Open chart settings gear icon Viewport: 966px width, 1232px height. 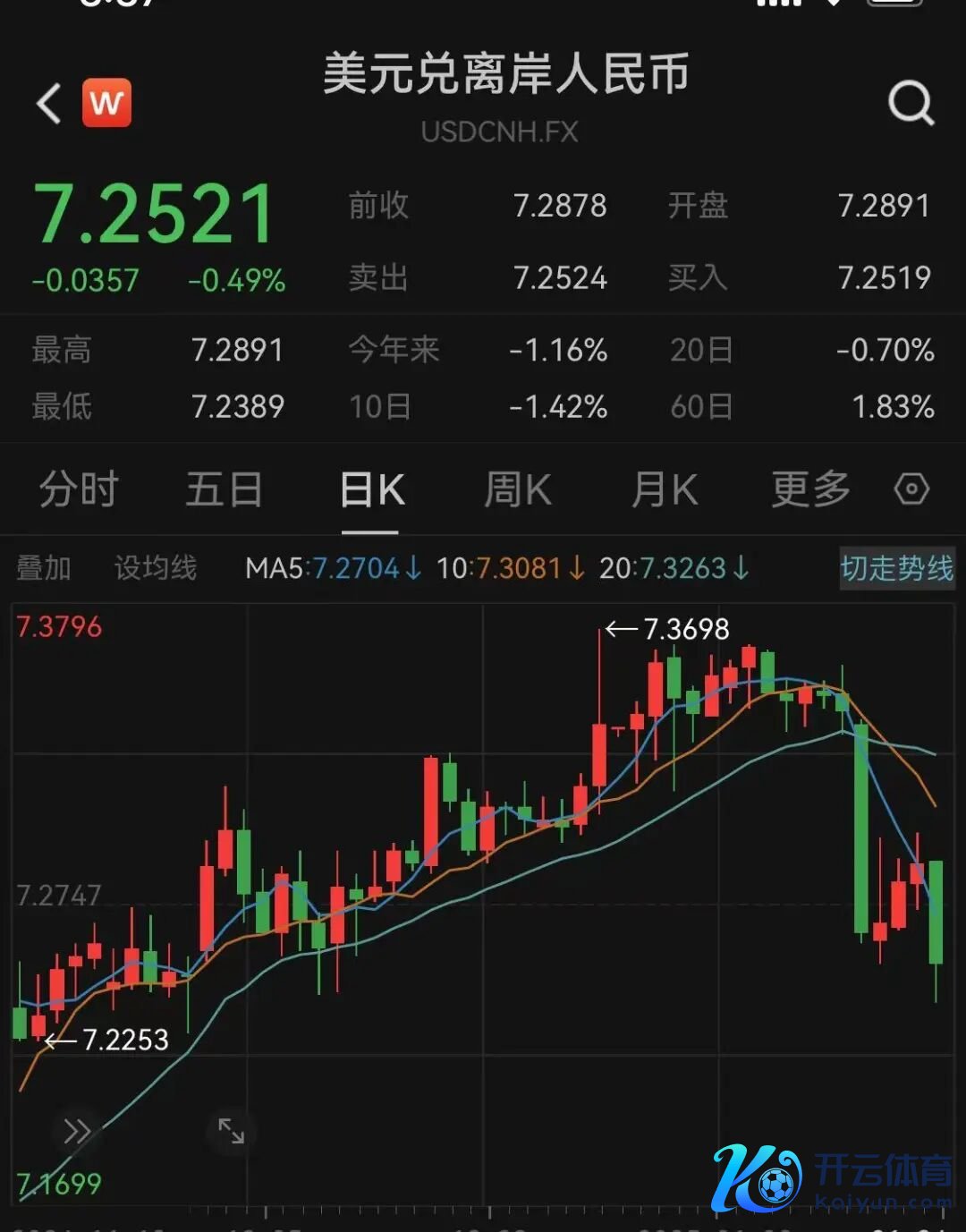point(911,489)
